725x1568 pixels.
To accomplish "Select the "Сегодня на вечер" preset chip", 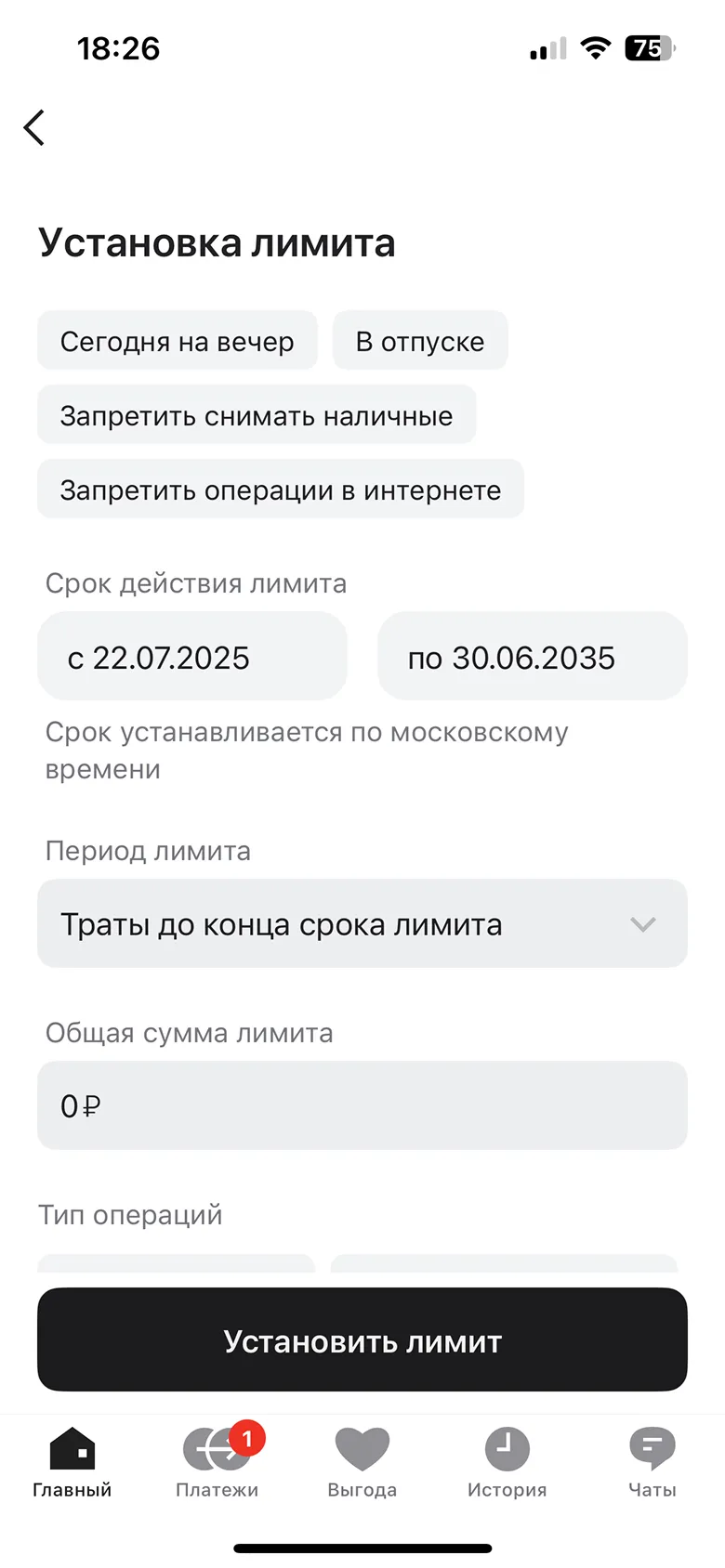I will (178, 341).
